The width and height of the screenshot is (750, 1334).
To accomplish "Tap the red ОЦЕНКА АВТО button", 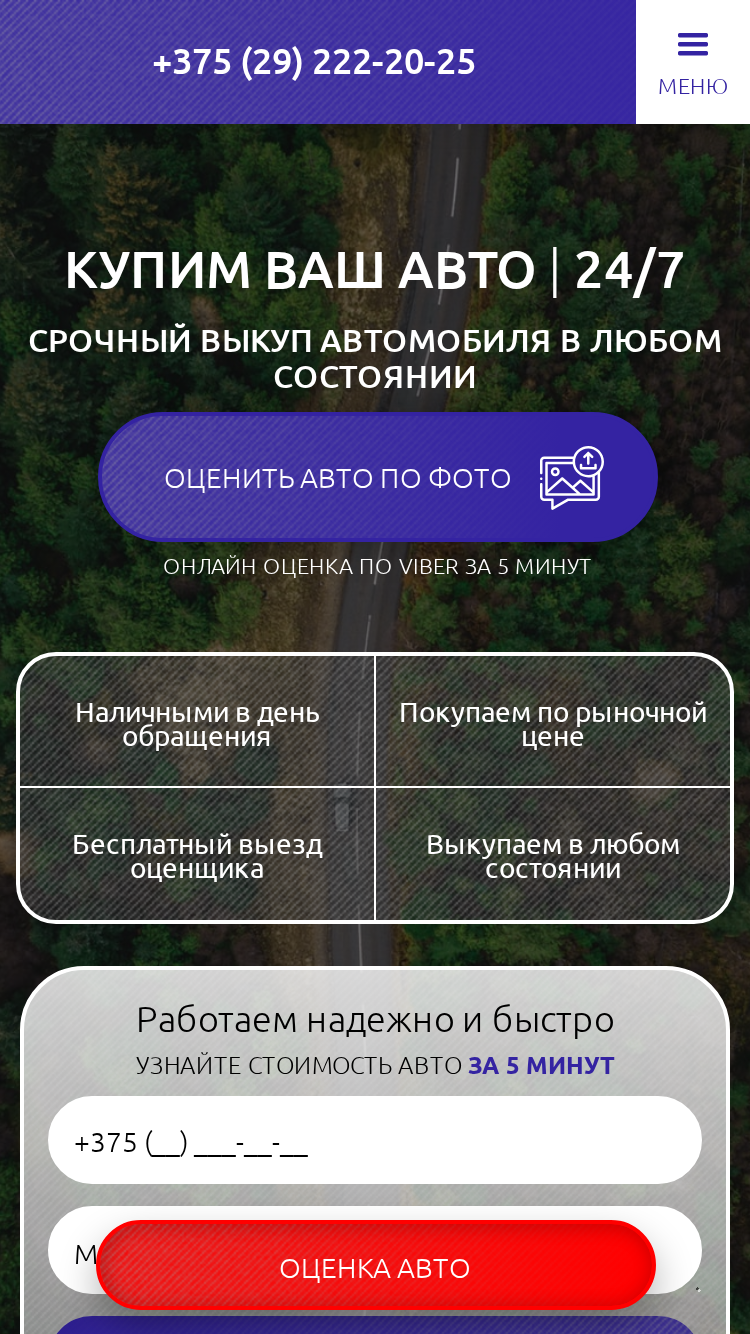I will click(375, 1266).
